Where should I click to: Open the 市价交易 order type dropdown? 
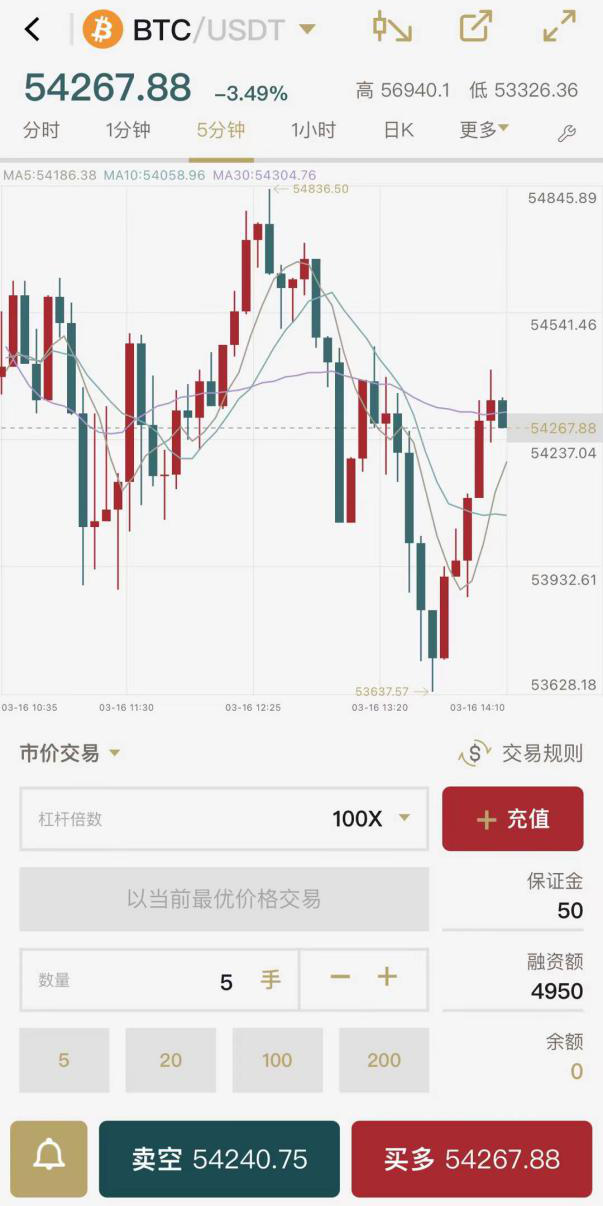(x=70, y=754)
